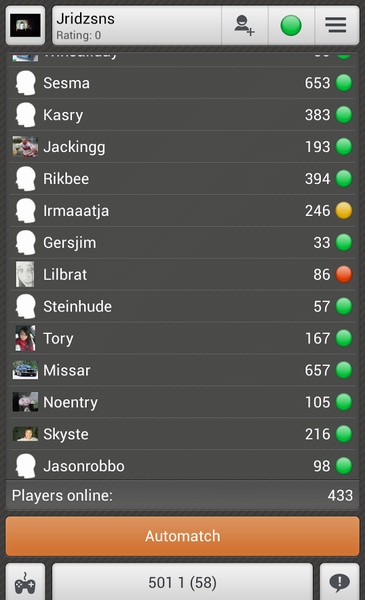Viewport: 365px width, 600px height.
Task: Select player Irmaaatja
Action: tap(182, 210)
